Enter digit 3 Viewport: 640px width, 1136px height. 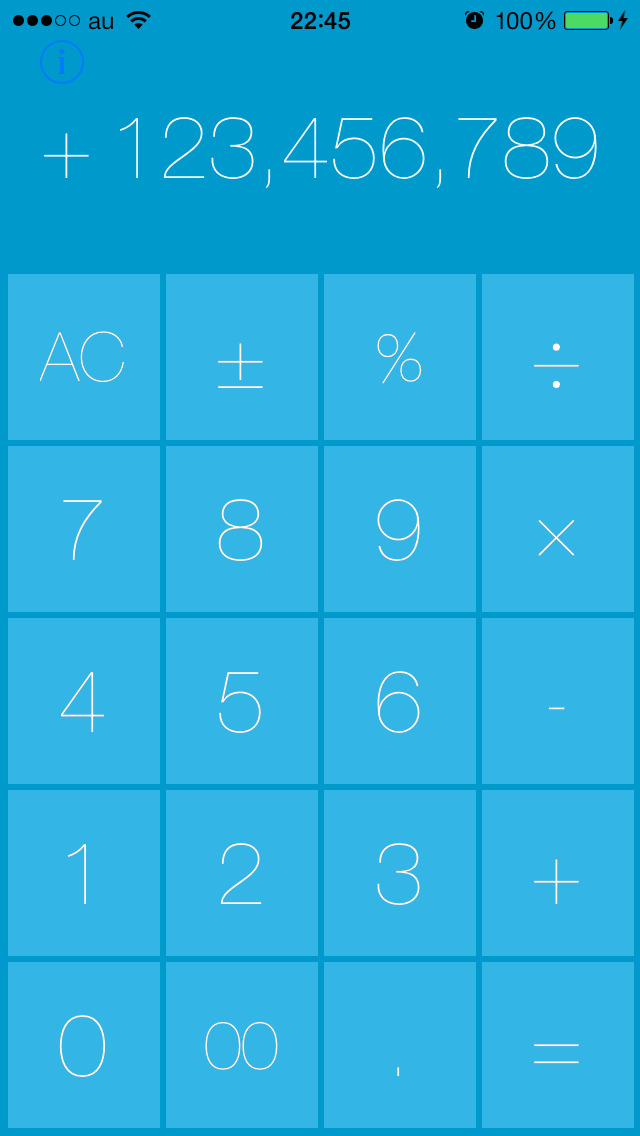point(399,873)
